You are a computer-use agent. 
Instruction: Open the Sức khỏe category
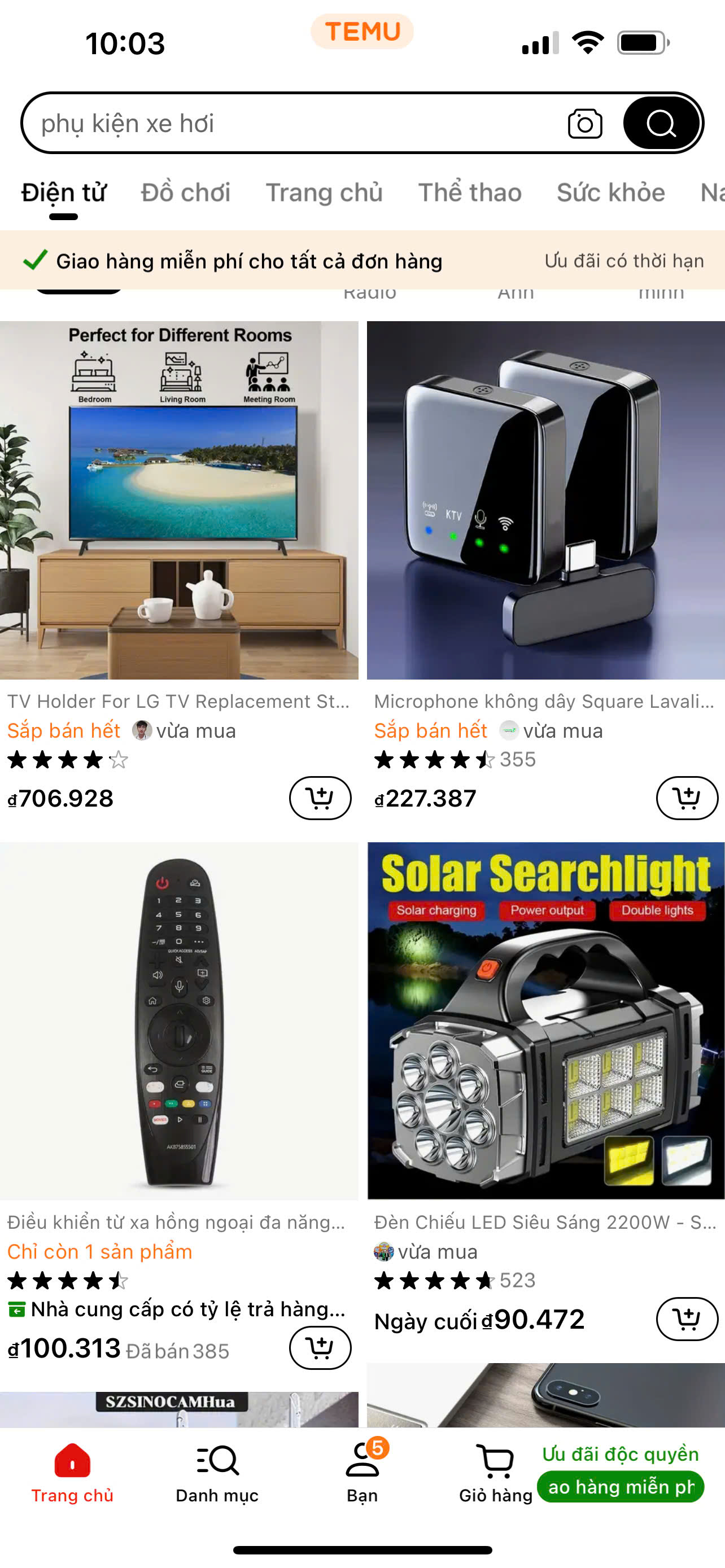point(609,192)
